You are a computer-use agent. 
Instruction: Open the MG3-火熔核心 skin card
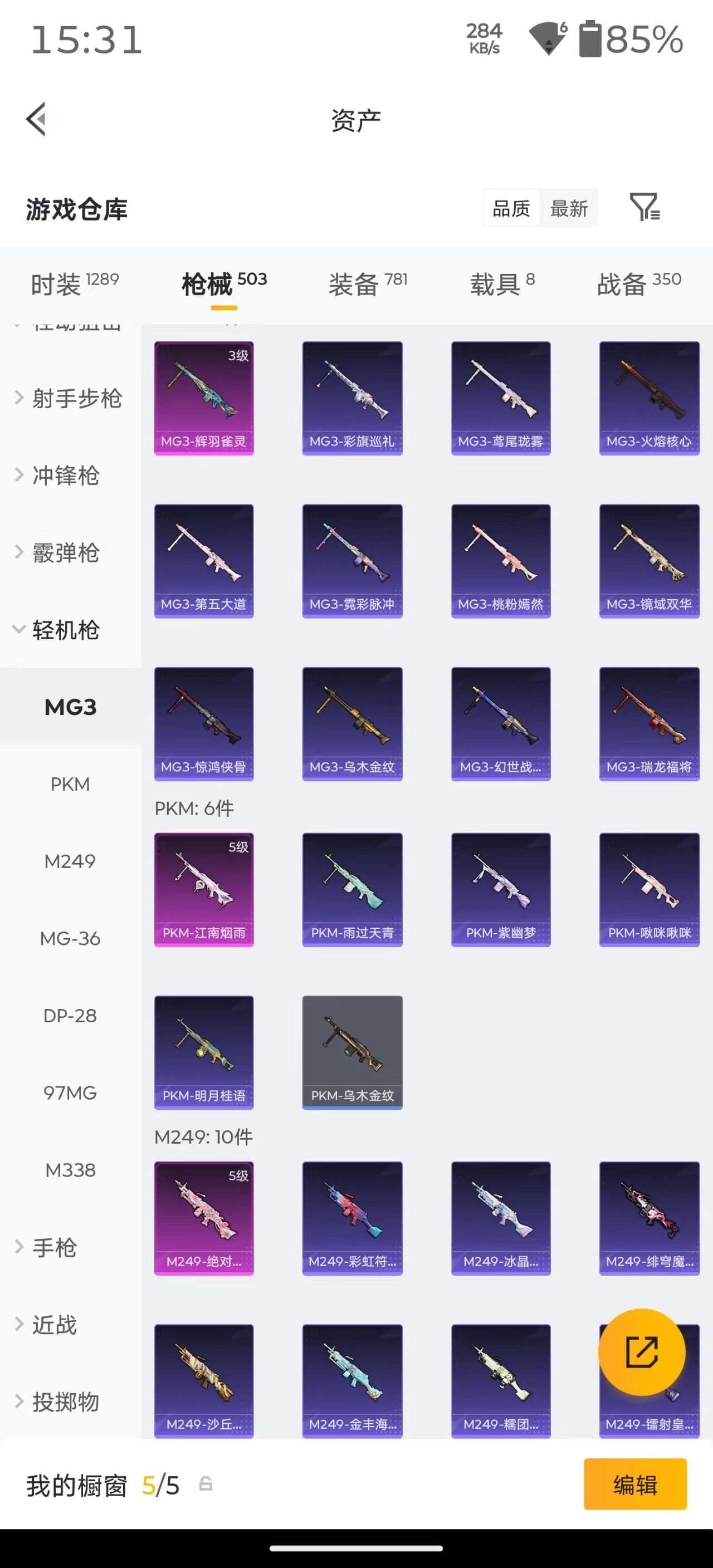point(649,398)
